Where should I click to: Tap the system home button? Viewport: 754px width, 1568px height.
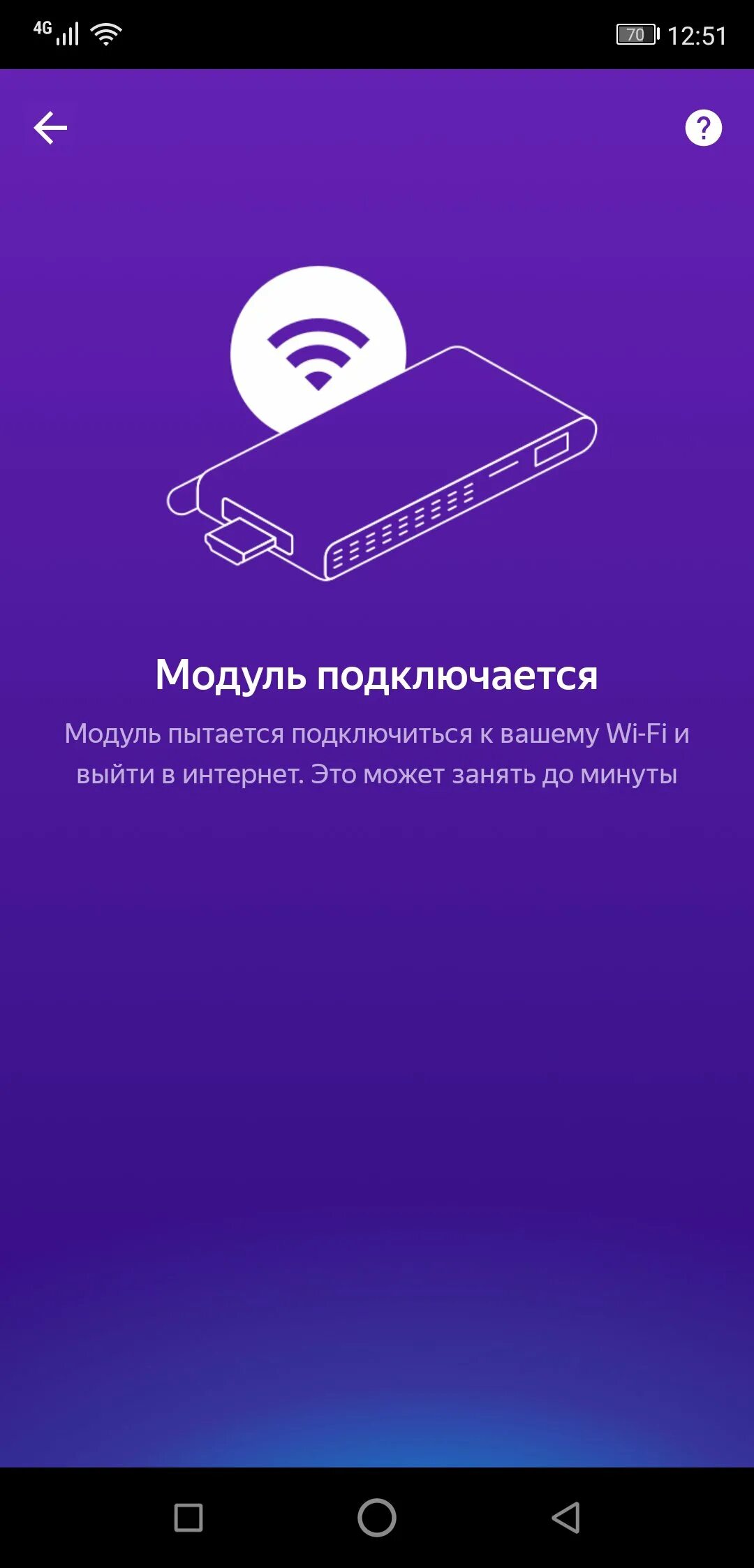pos(377,1517)
